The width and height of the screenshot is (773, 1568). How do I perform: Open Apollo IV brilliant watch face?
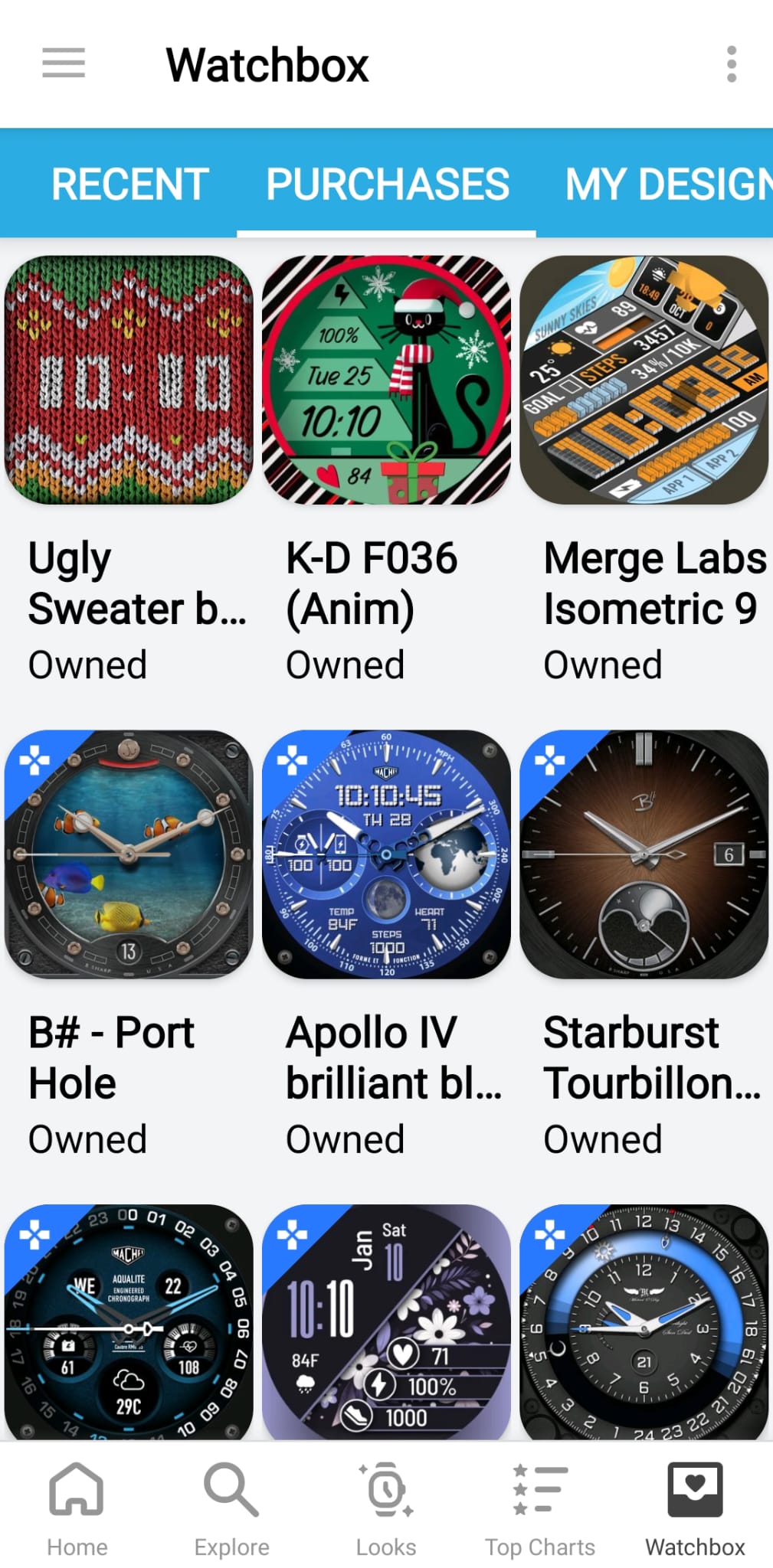click(386, 854)
